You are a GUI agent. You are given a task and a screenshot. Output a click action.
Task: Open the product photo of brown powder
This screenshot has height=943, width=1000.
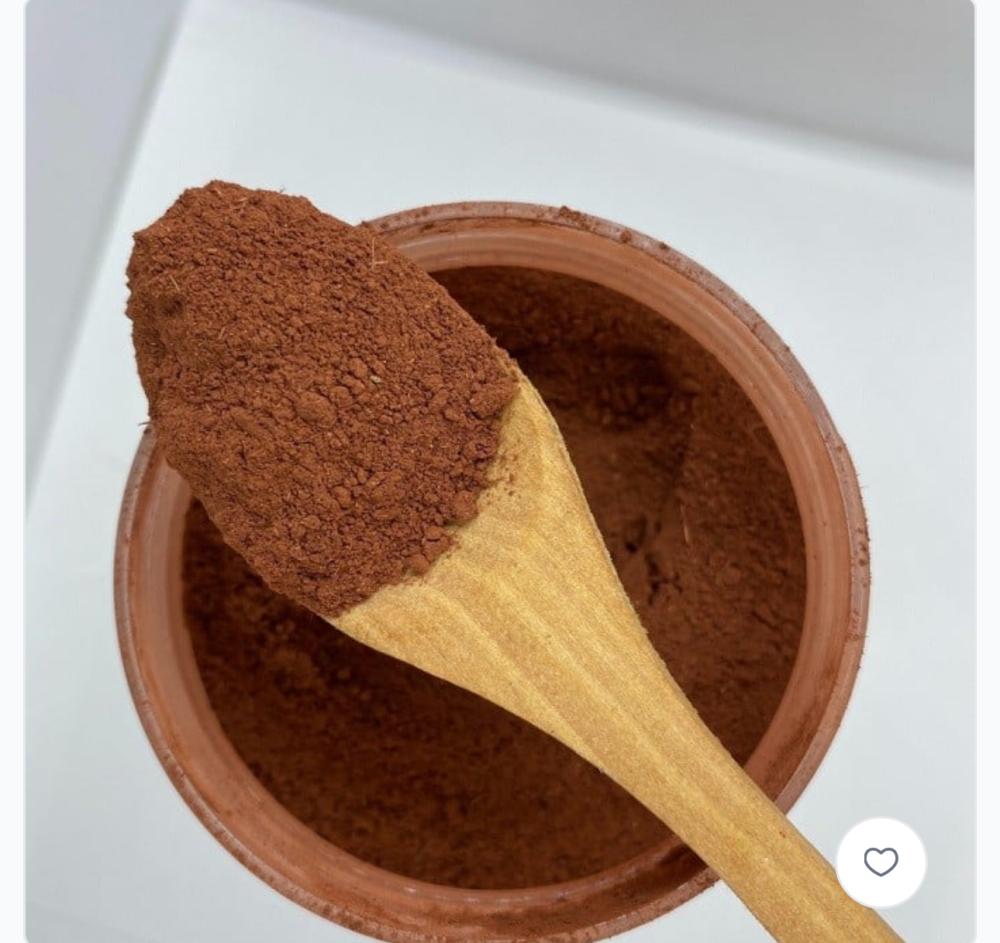coord(500,470)
